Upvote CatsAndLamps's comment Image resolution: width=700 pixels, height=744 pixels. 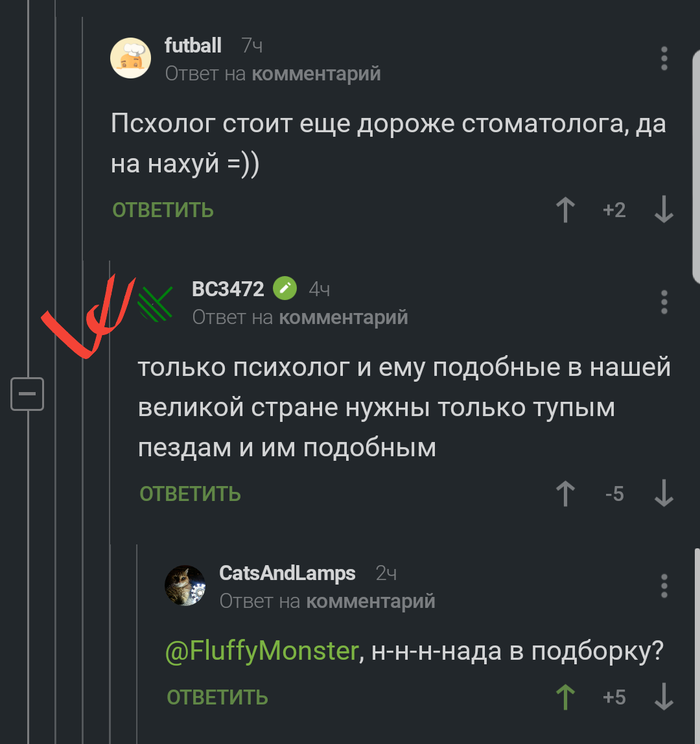565,697
